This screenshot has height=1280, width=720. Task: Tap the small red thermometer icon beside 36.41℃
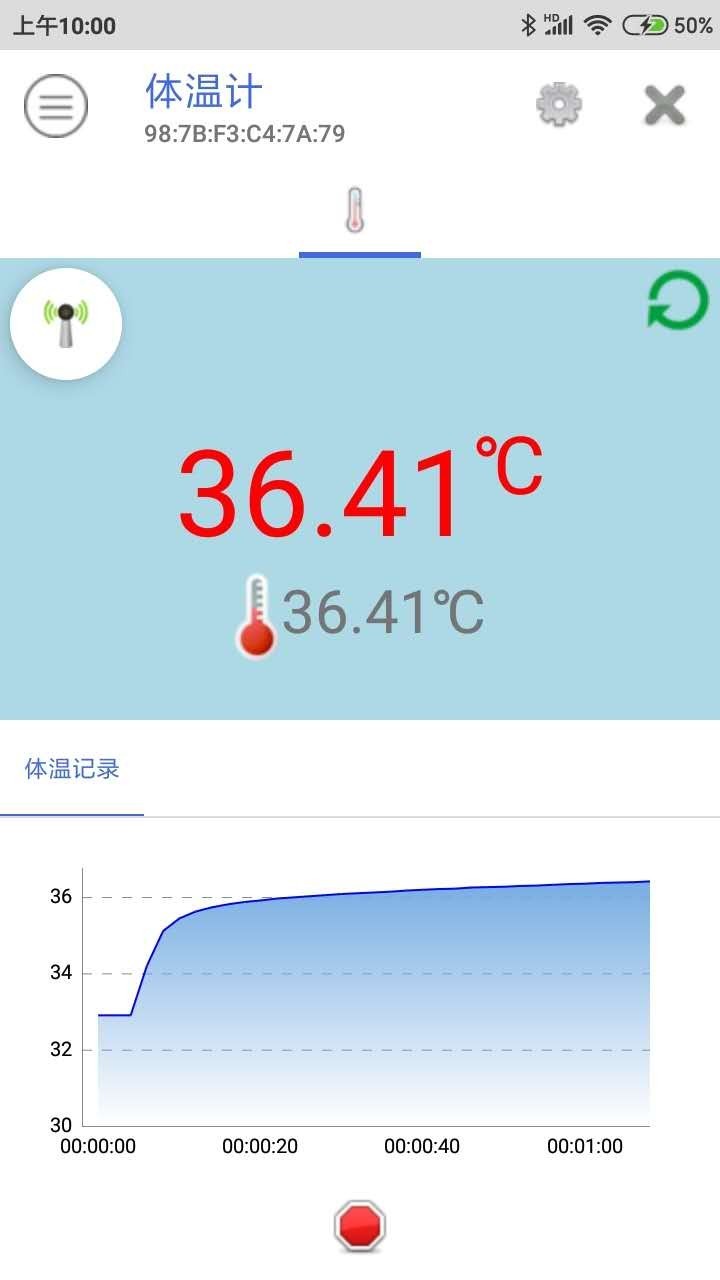pos(256,610)
